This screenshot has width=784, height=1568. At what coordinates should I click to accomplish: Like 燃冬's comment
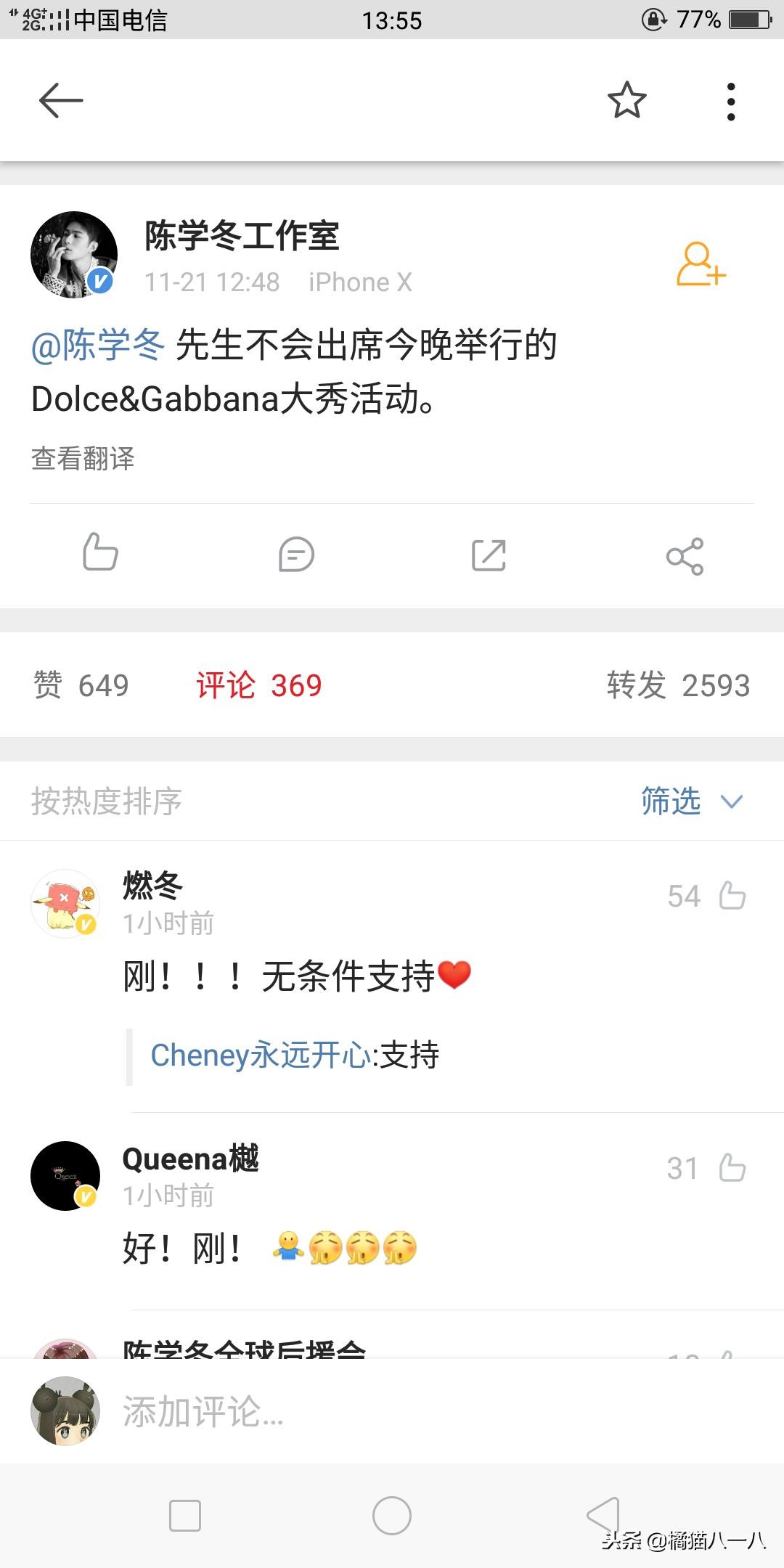click(732, 896)
